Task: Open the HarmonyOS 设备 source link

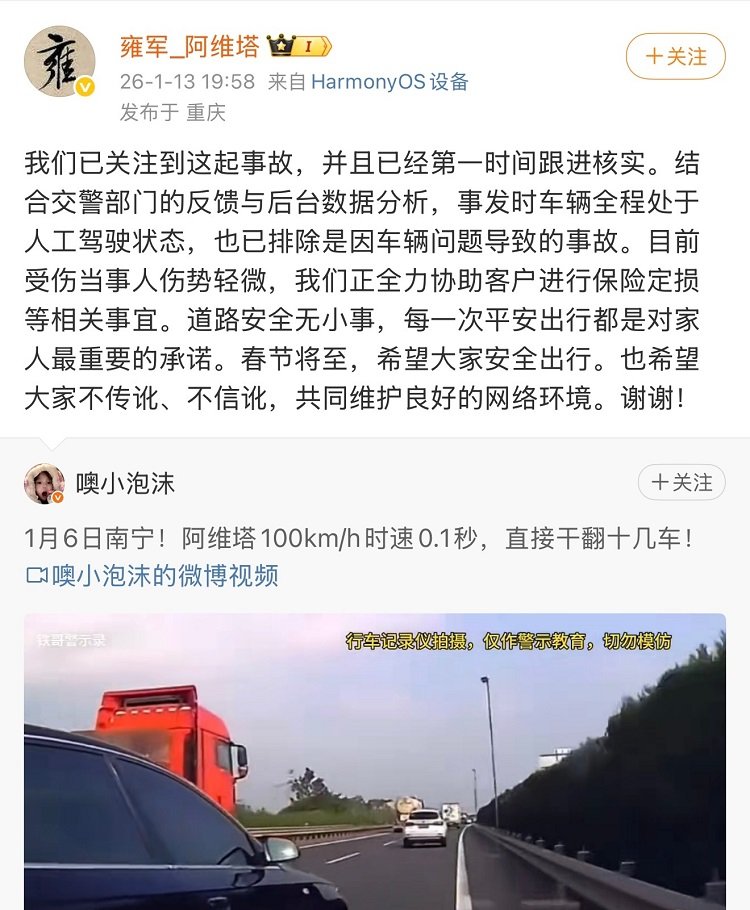Action: pyautogui.click(x=390, y=82)
